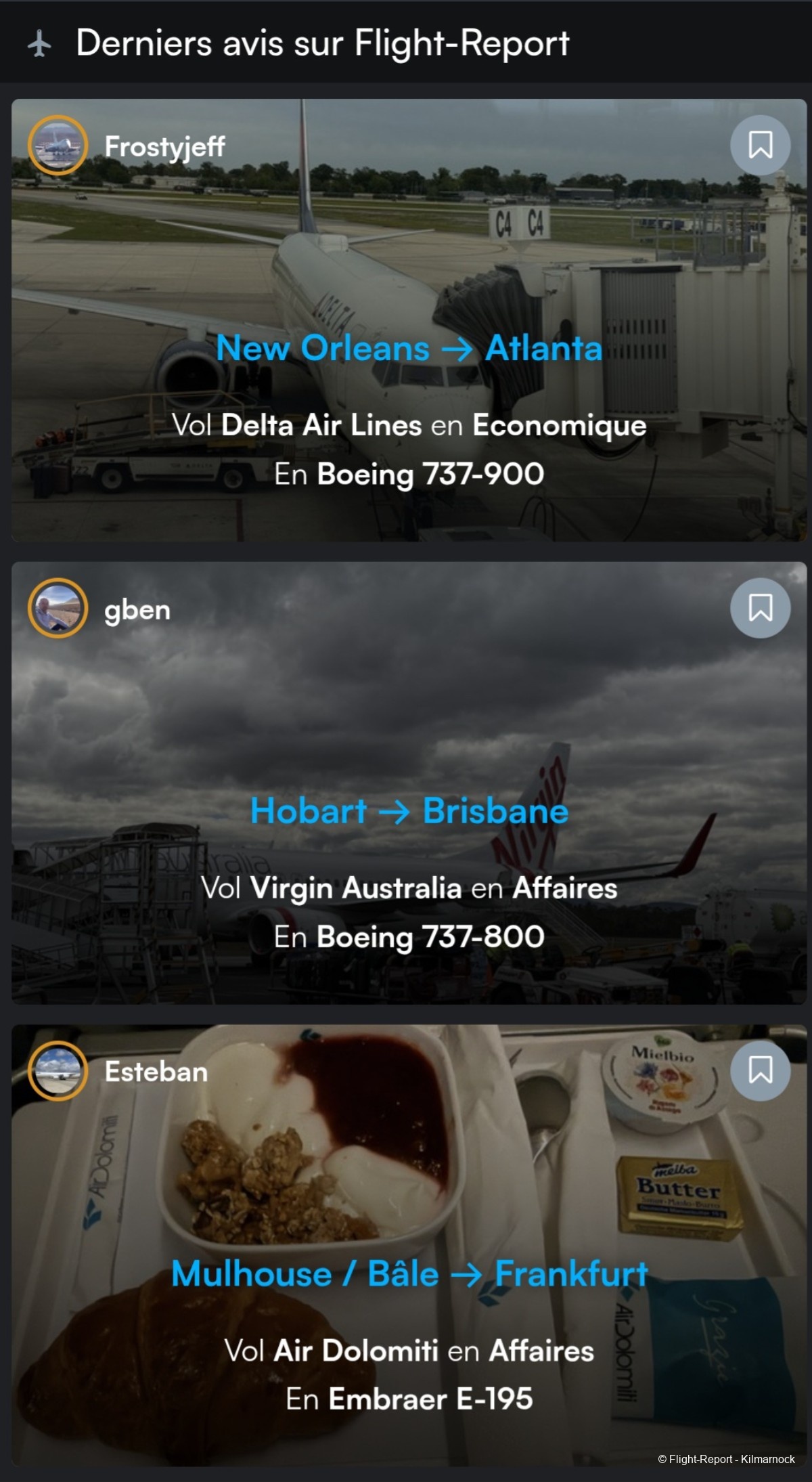Open the Mulhouse / Bâle → Frankfurt review

409,1273
